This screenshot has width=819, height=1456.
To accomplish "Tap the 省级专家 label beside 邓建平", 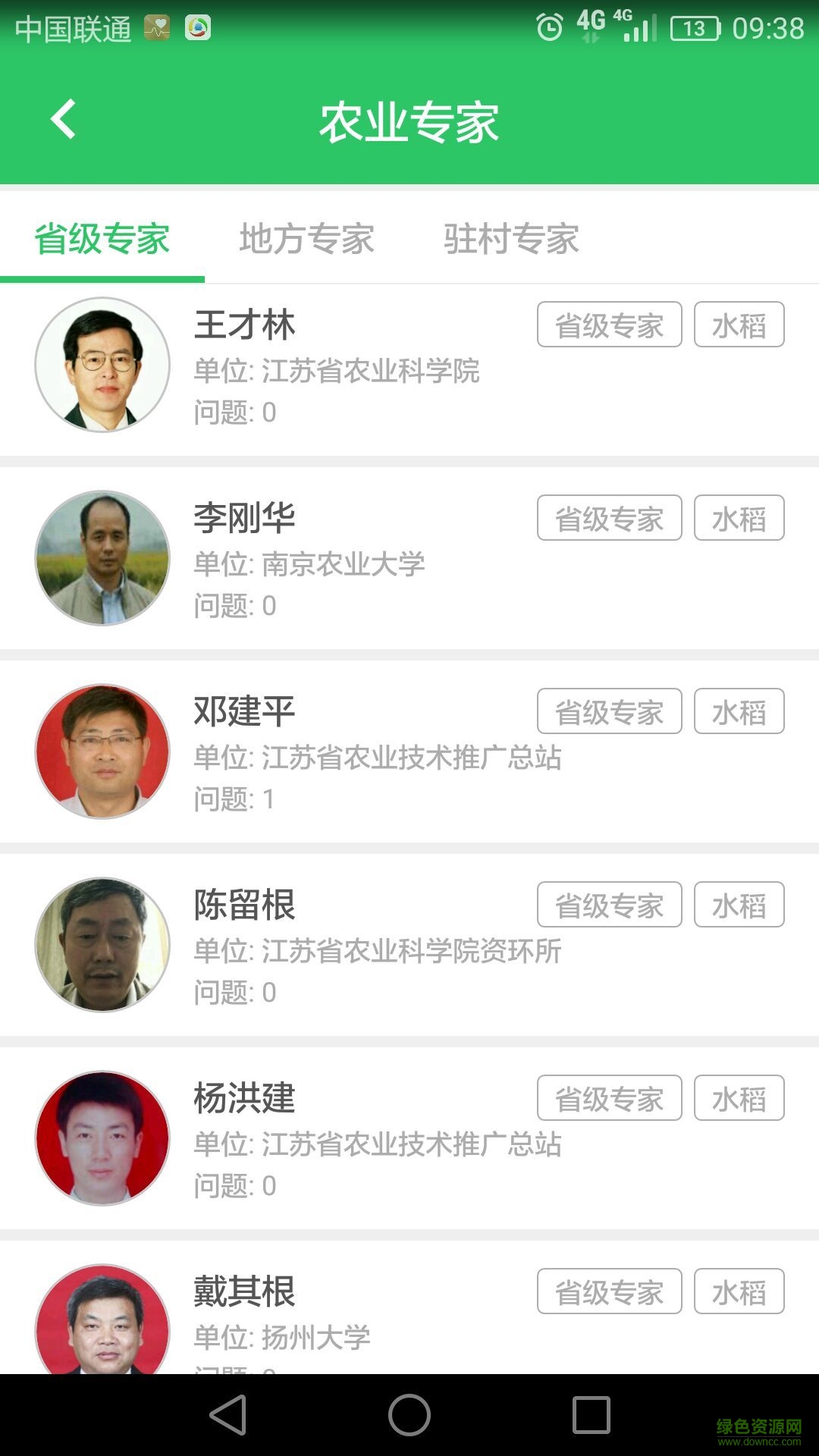I will 609,711.
